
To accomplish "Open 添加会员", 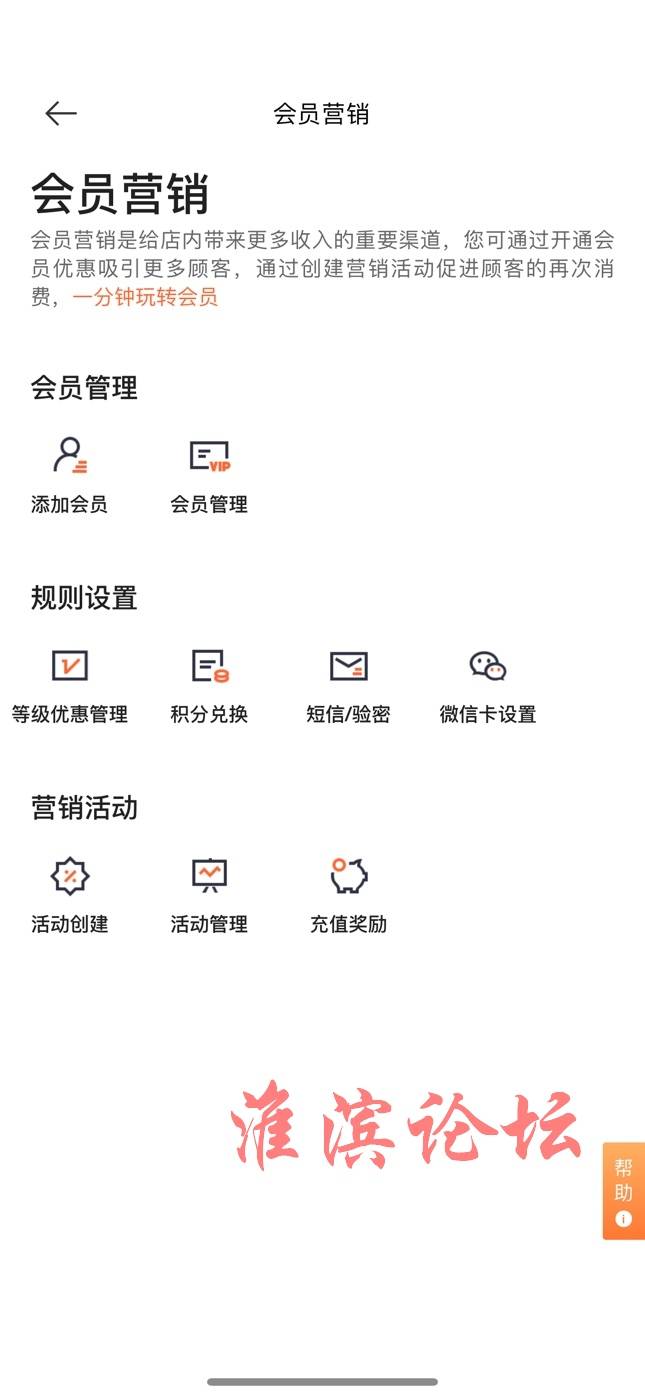I will (69, 475).
